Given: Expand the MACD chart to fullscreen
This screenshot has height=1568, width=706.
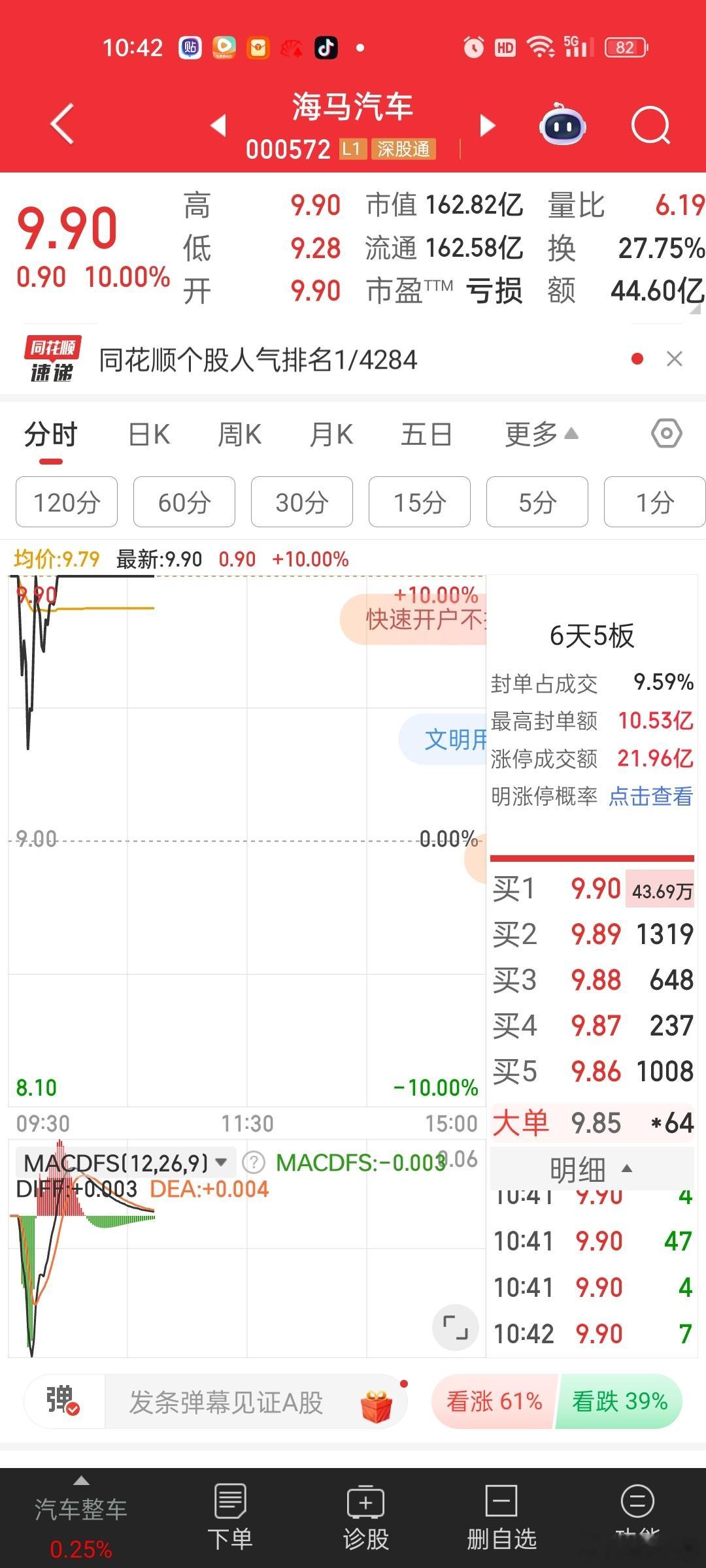Looking at the screenshot, I should coord(456,1328).
